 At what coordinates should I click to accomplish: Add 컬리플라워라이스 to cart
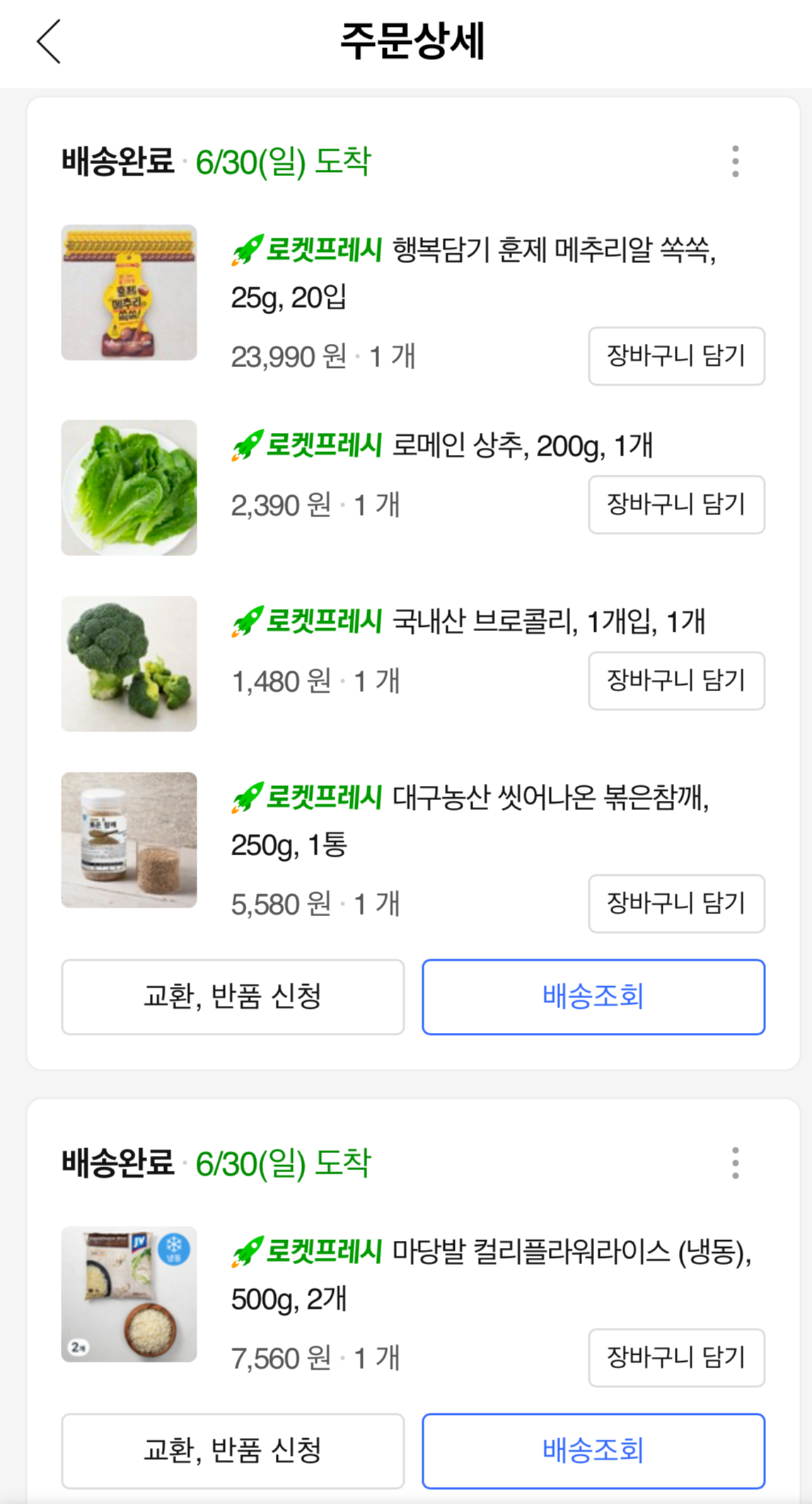click(x=676, y=1358)
